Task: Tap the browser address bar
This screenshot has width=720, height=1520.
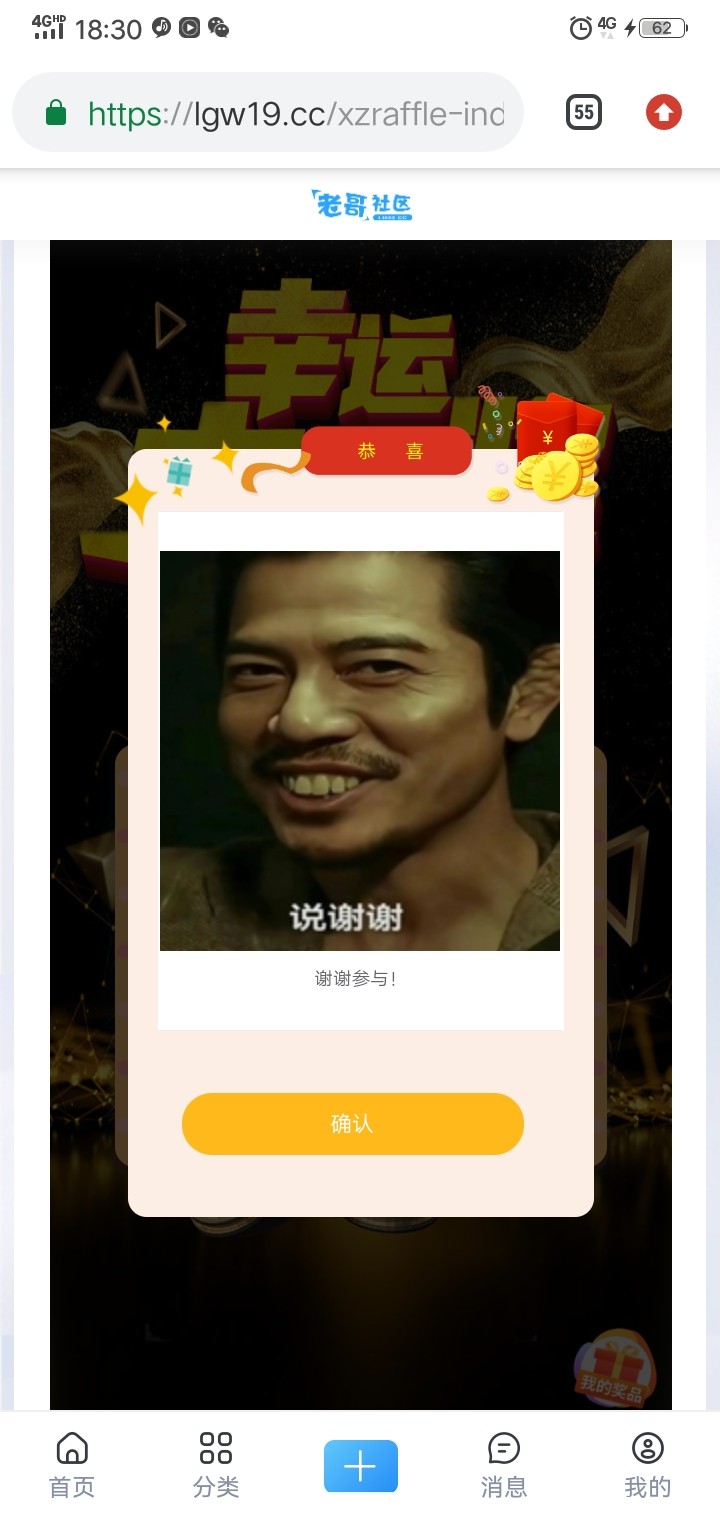Action: pos(295,114)
